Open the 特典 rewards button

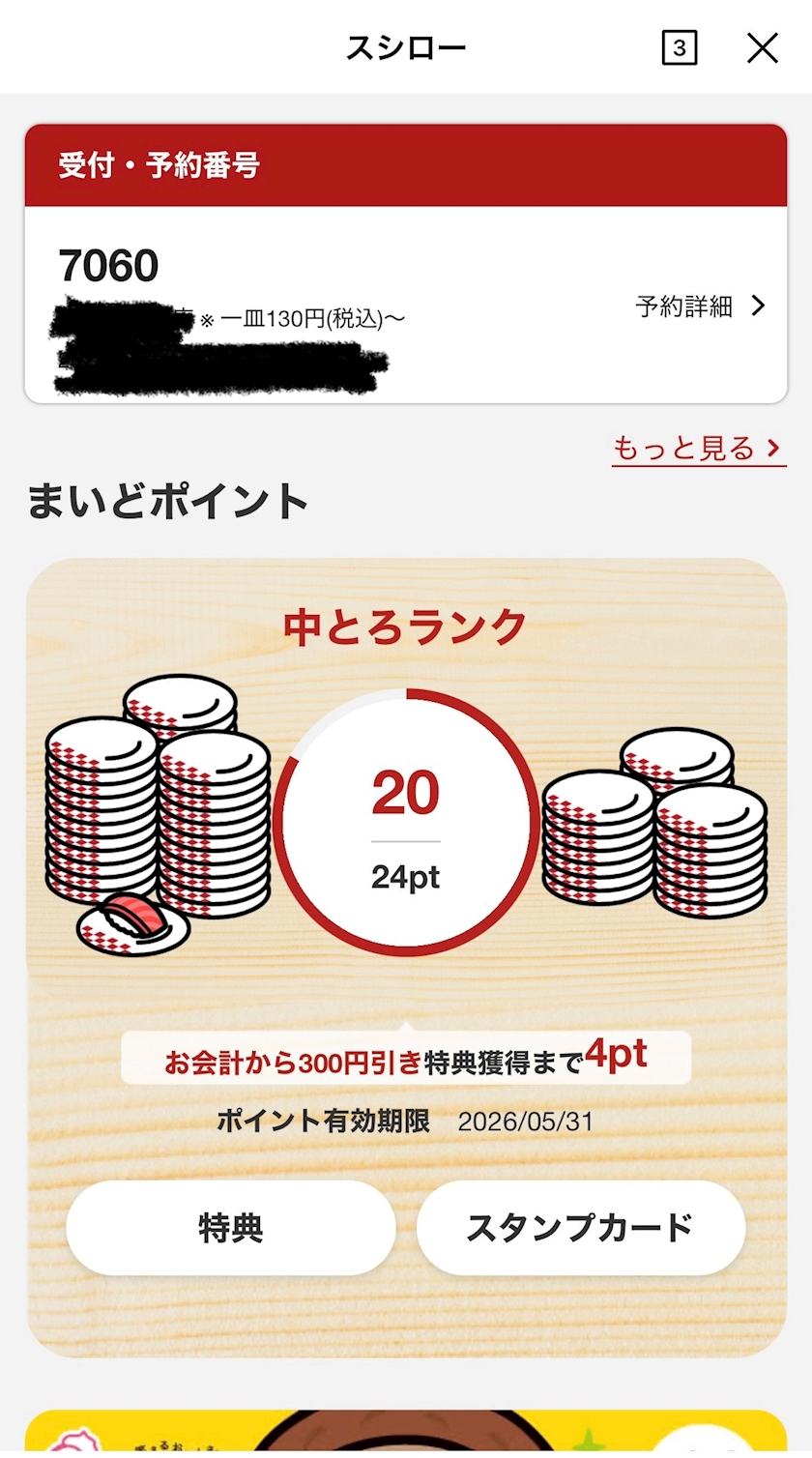tap(231, 1228)
